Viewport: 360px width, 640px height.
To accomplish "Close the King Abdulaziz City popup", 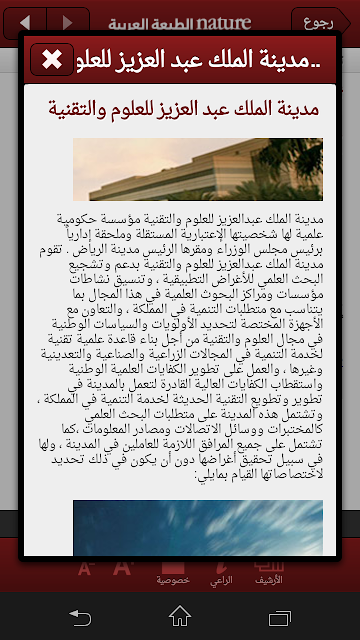I will 52,60.
